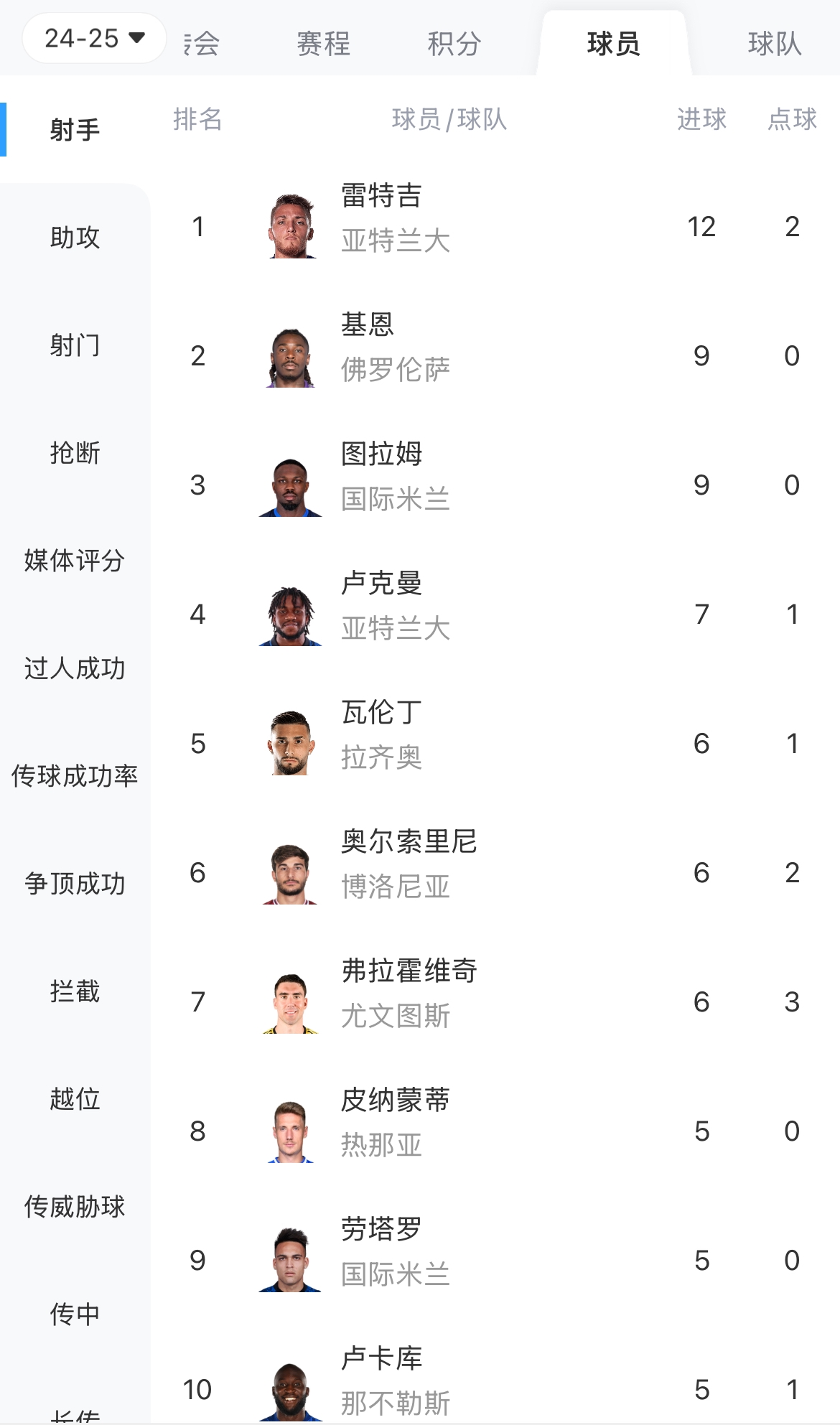Screen dimensions: 840x1425
Task: Select the 传威胁球 category
Action: click(x=75, y=1207)
